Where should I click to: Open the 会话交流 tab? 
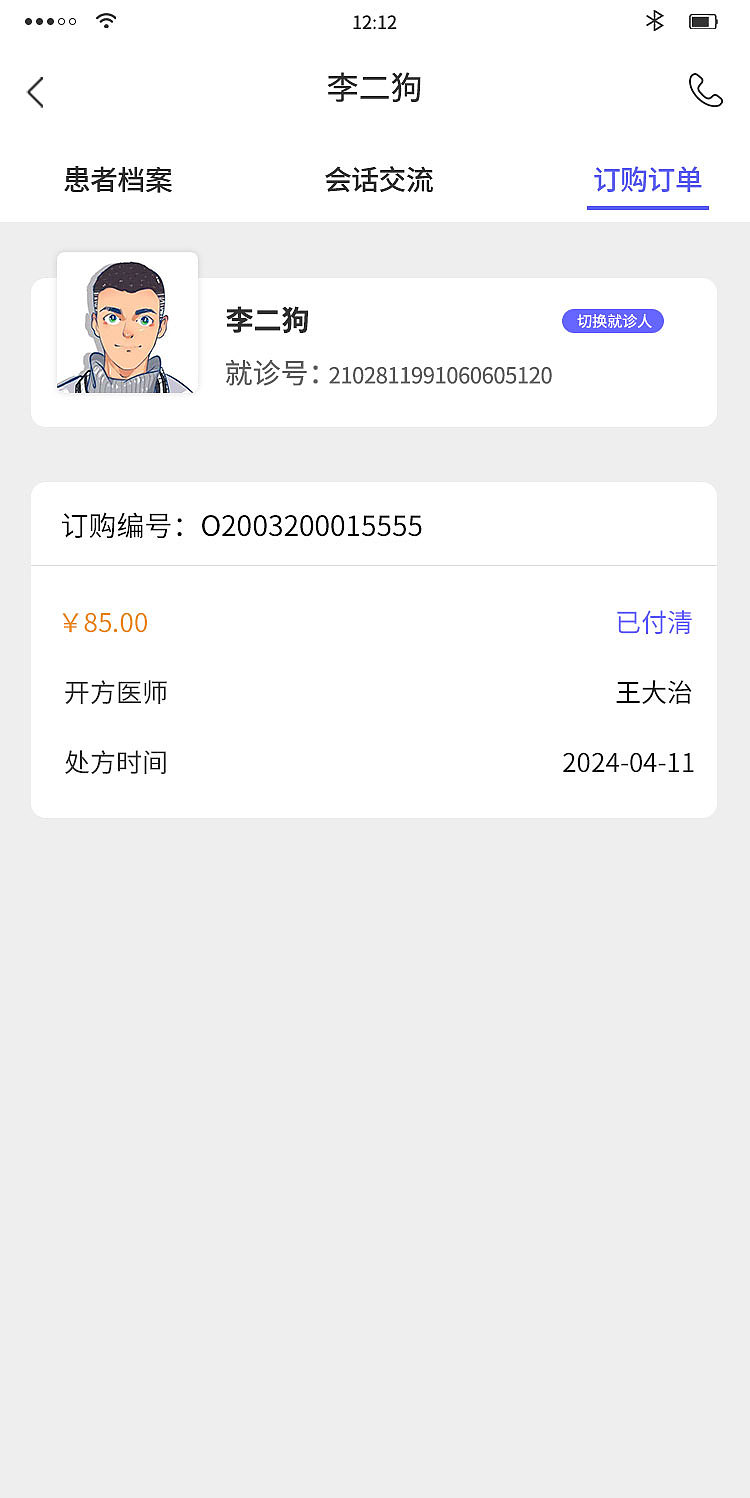tap(379, 181)
